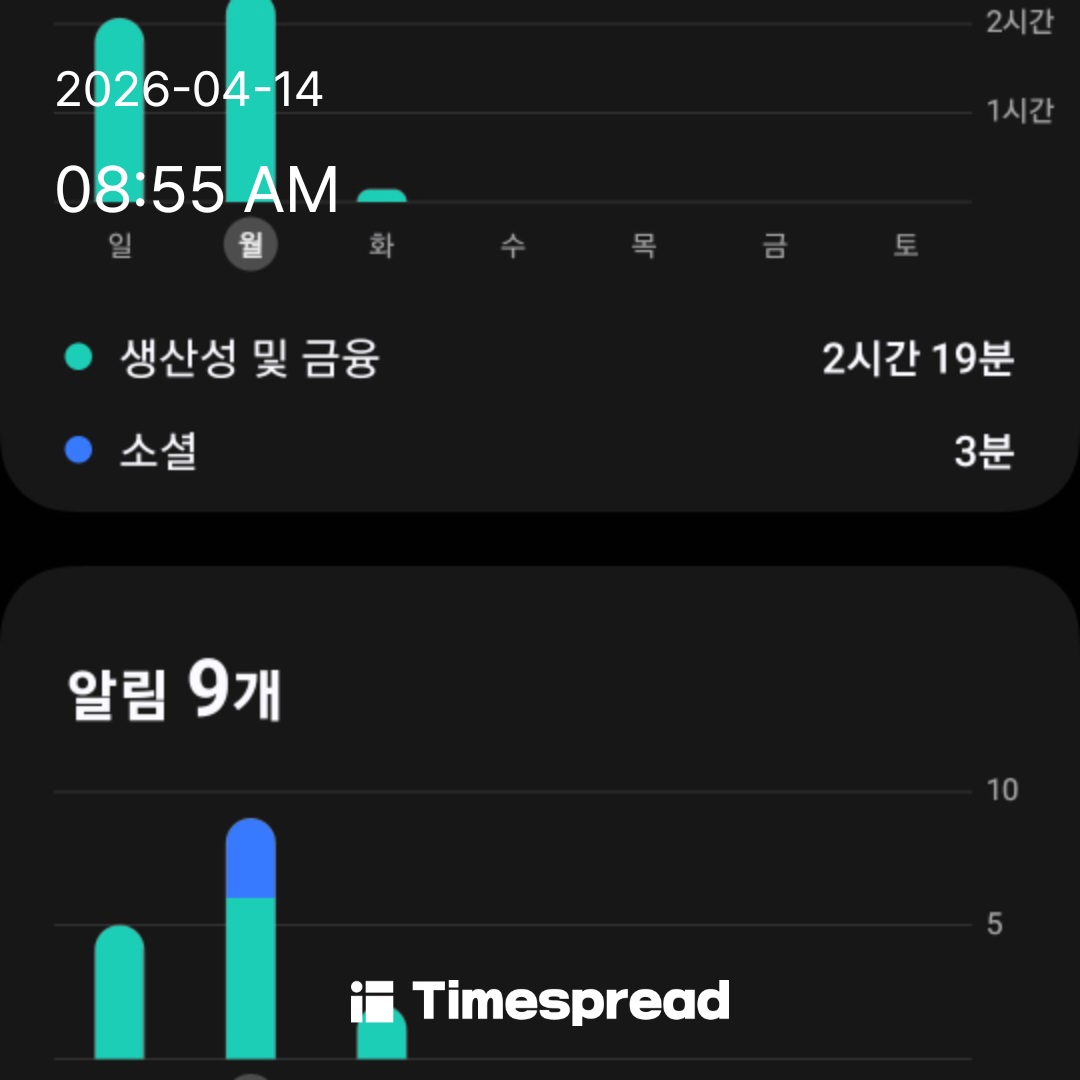Switch to 수 (Wednesday) in the chart

tap(513, 246)
